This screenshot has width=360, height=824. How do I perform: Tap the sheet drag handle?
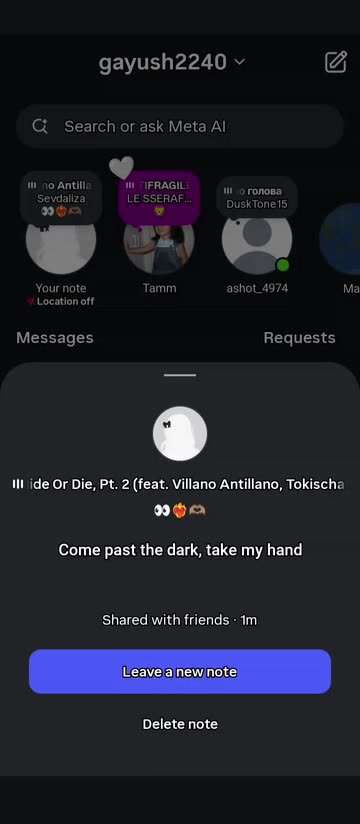click(x=180, y=375)
